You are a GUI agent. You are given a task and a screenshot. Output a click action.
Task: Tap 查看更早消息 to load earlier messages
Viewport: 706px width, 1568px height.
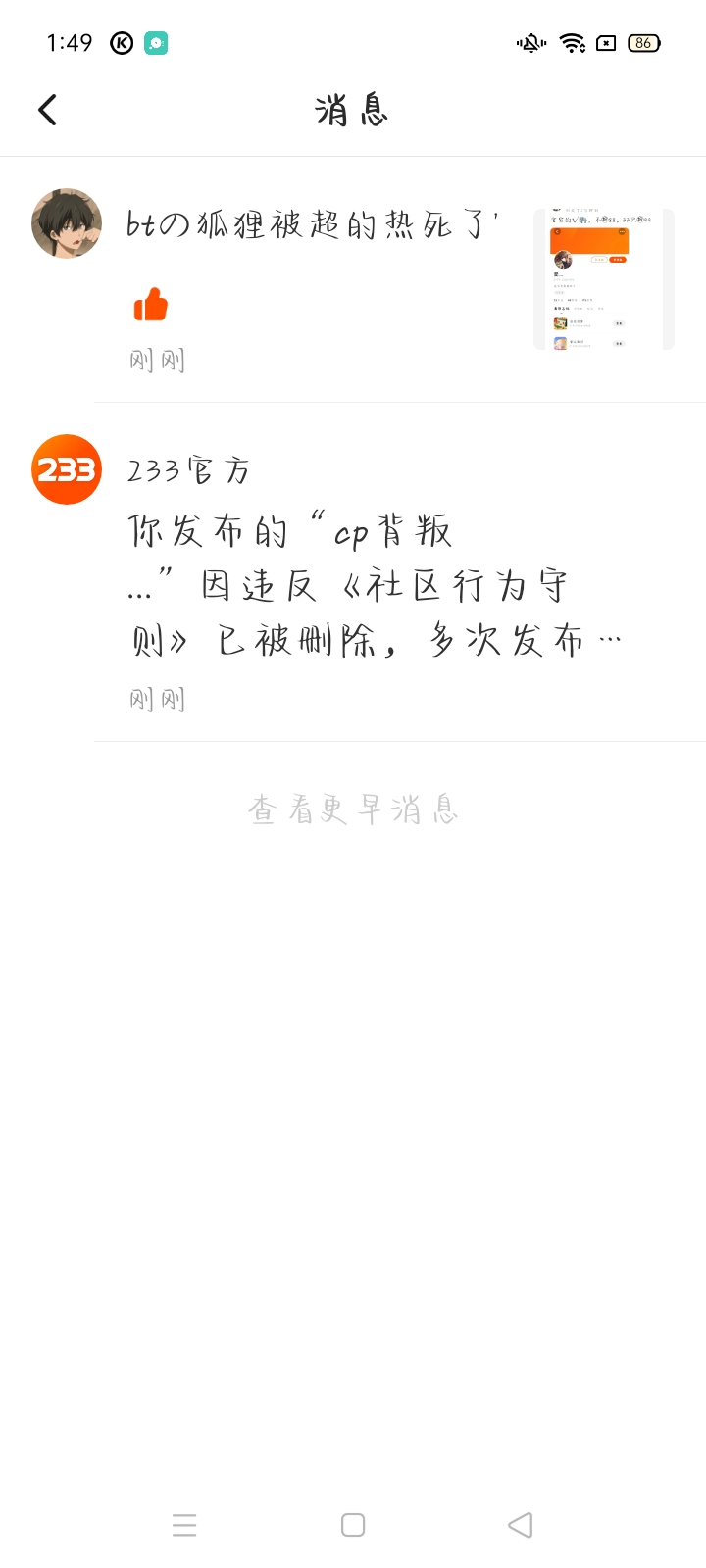pos(353,809)
